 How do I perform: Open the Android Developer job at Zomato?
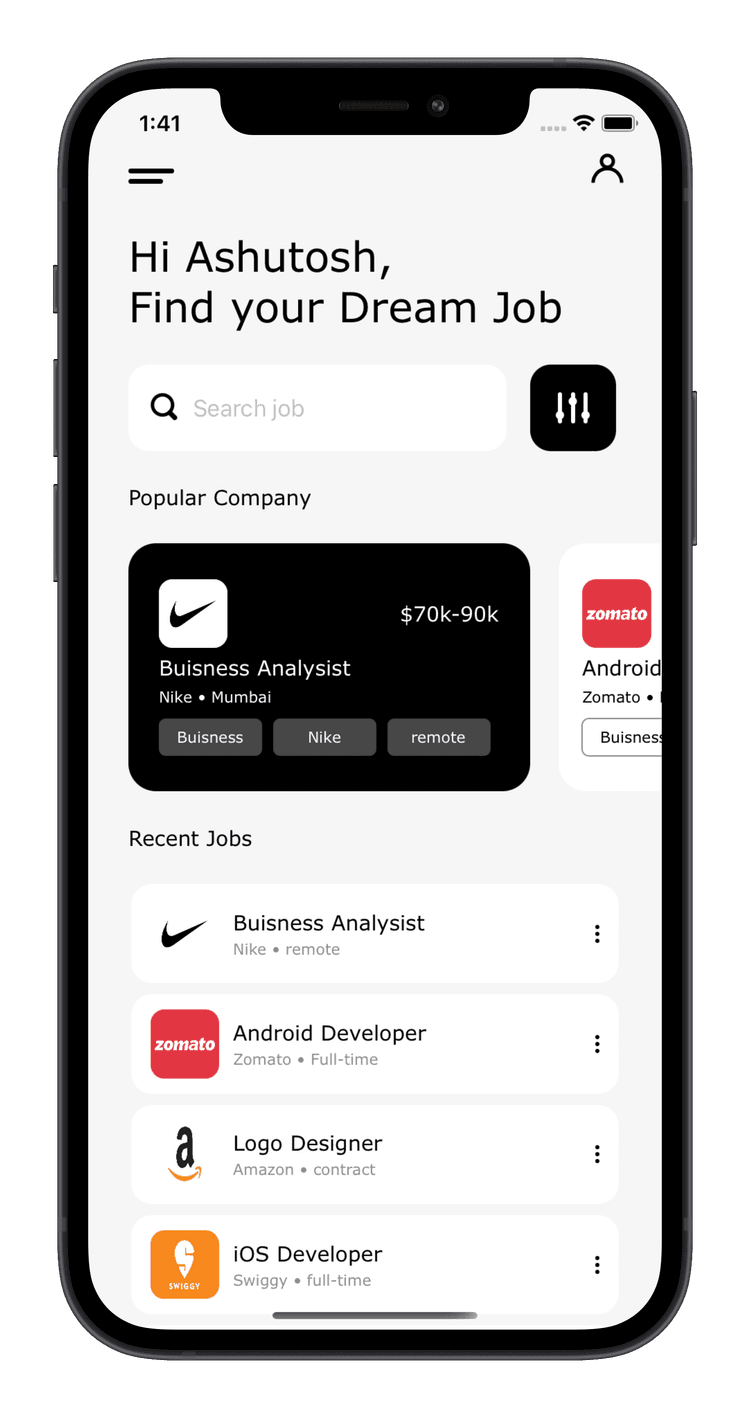tap(350, 1044)
